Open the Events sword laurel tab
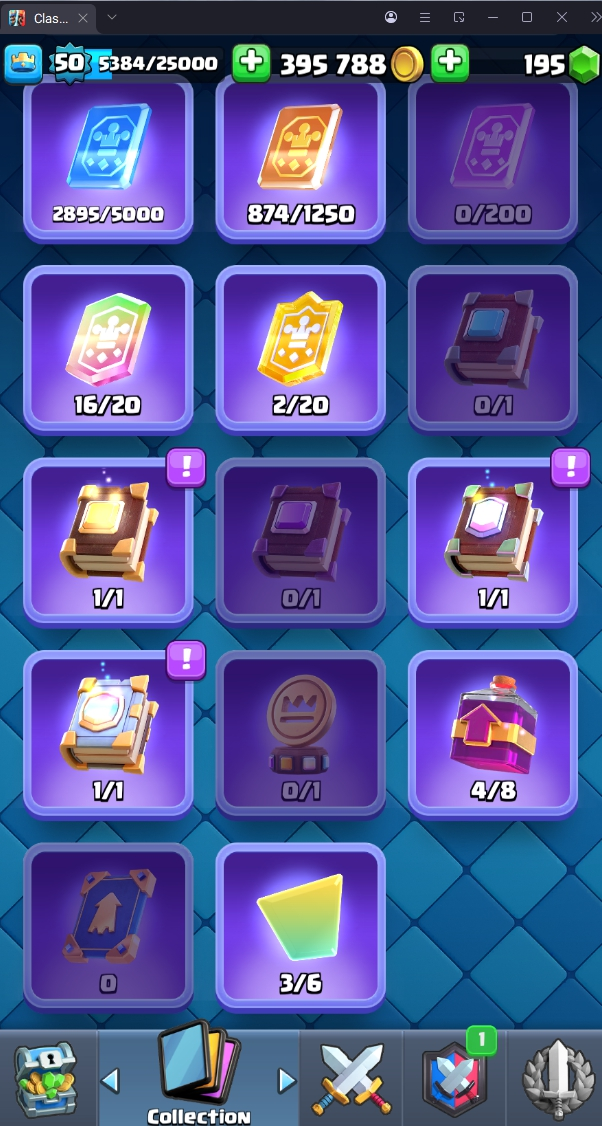The width and height of the screenshot is (602, 1126). tap(555, 1078)
